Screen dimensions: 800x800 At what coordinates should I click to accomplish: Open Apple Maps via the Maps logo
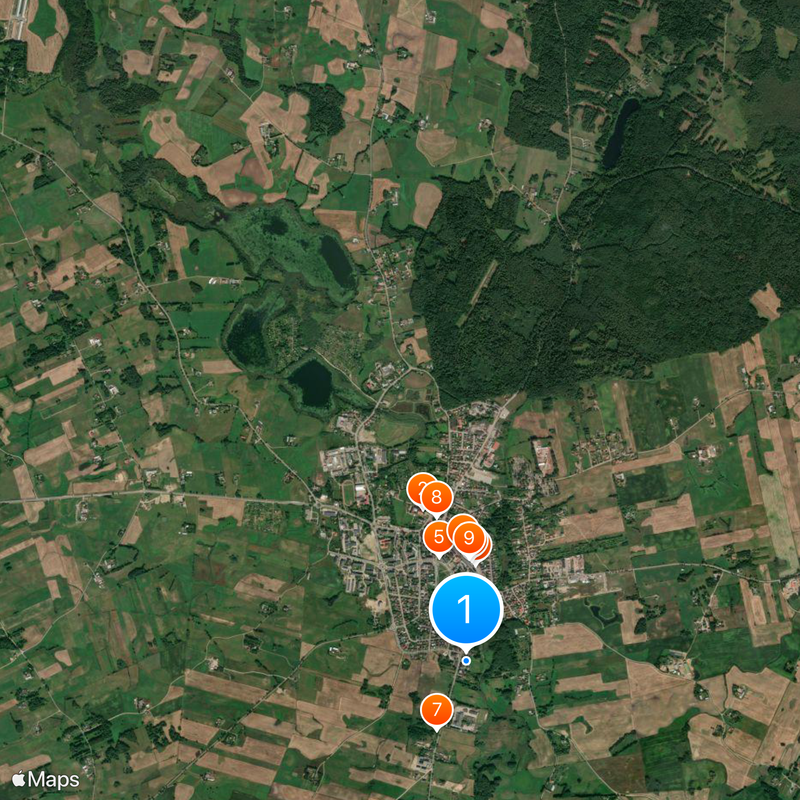[45, 778]
